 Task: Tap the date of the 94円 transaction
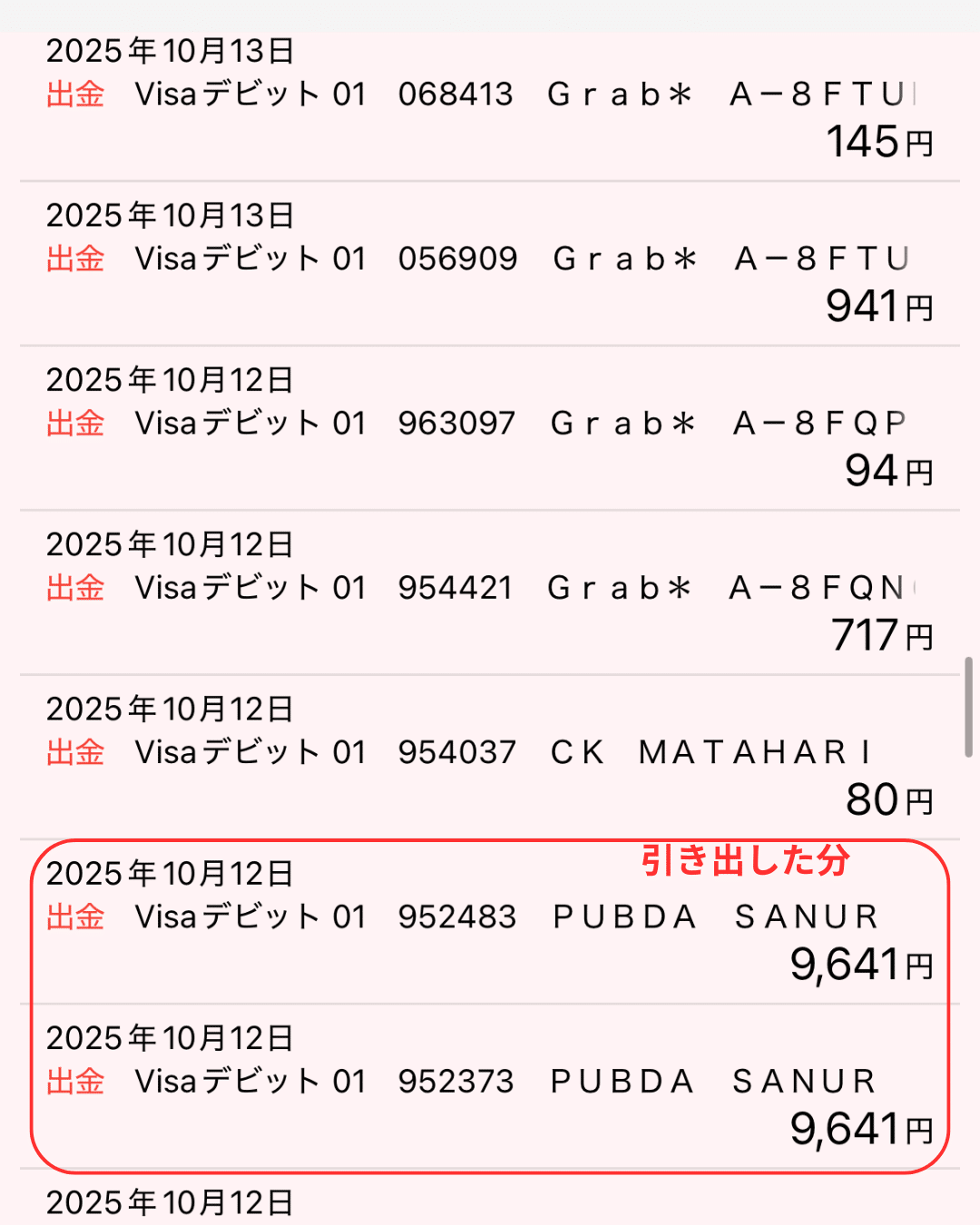point(171,379)
